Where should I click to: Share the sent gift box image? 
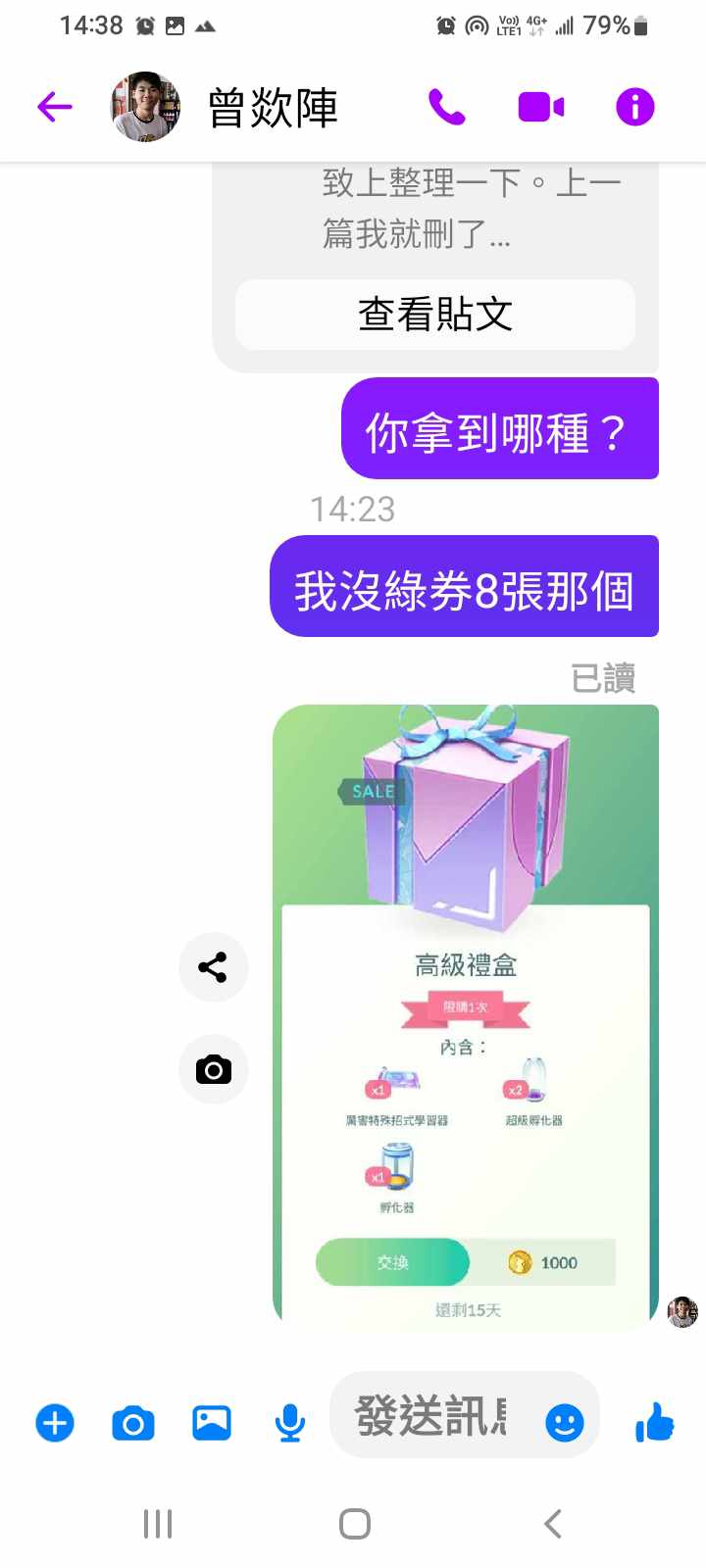click(x=213, y=967)
